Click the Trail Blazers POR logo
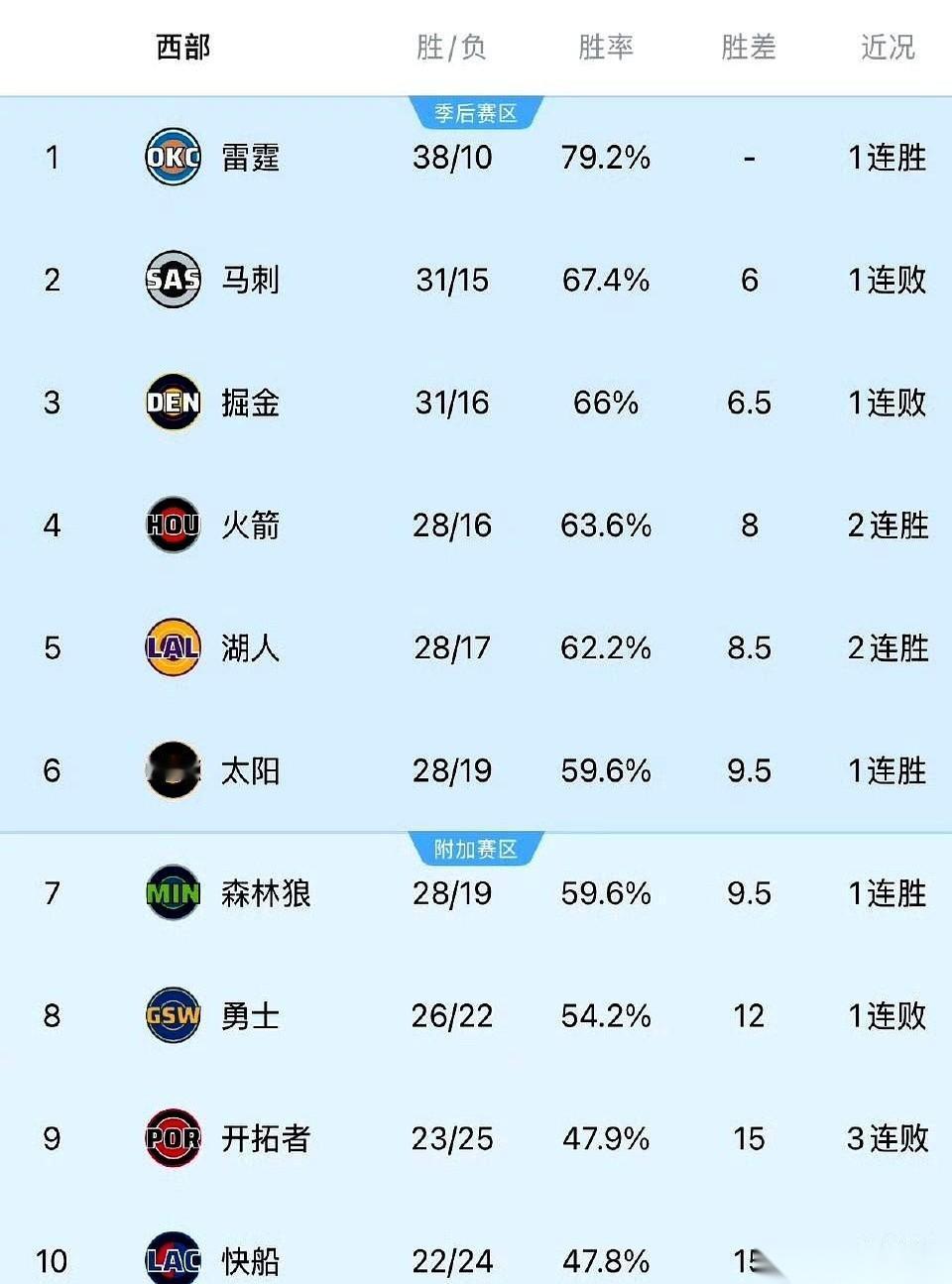Viewport: 952px width, 1284px height. (x=173, y=1138)
